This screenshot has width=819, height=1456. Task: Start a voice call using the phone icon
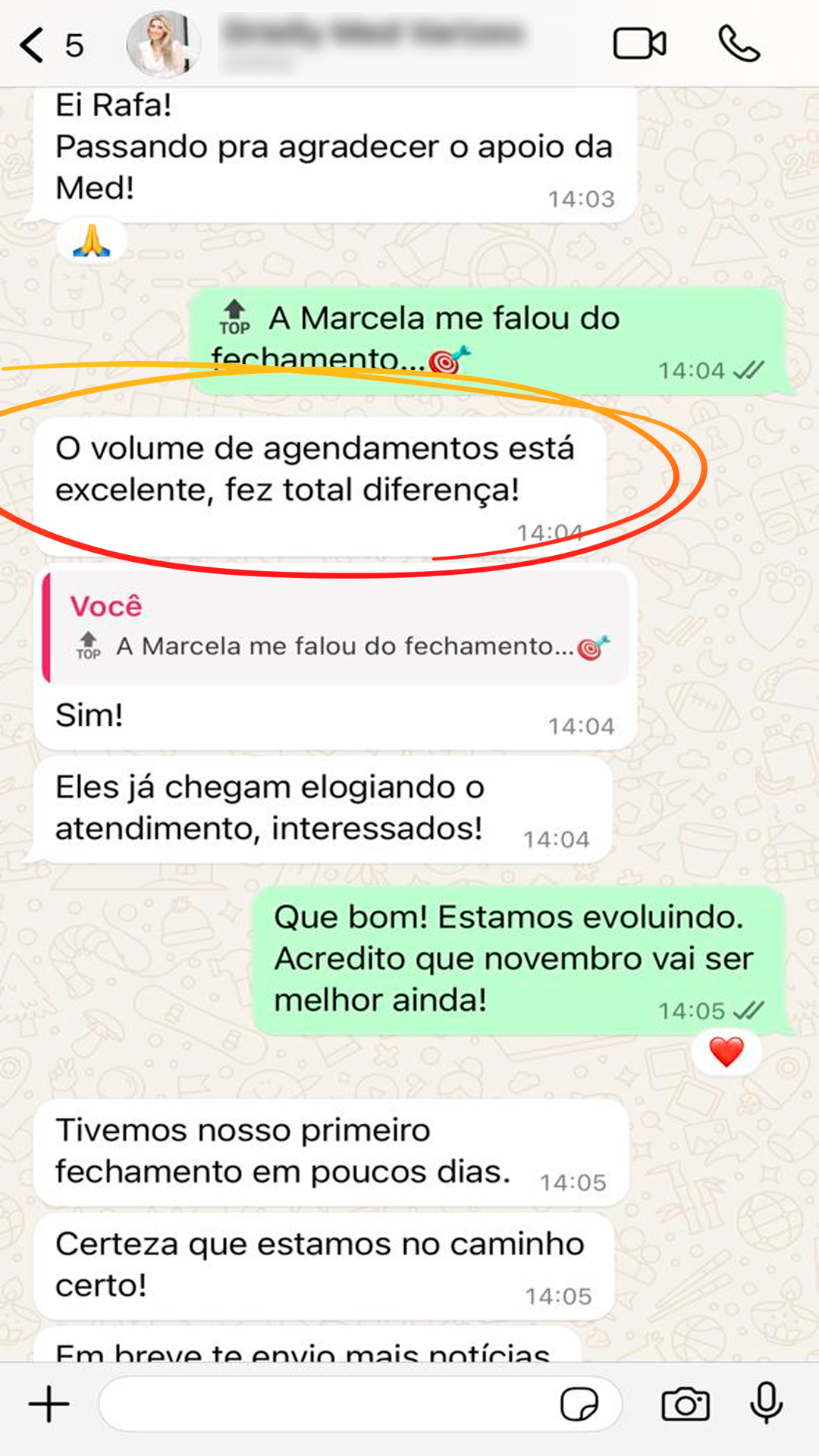737,43
